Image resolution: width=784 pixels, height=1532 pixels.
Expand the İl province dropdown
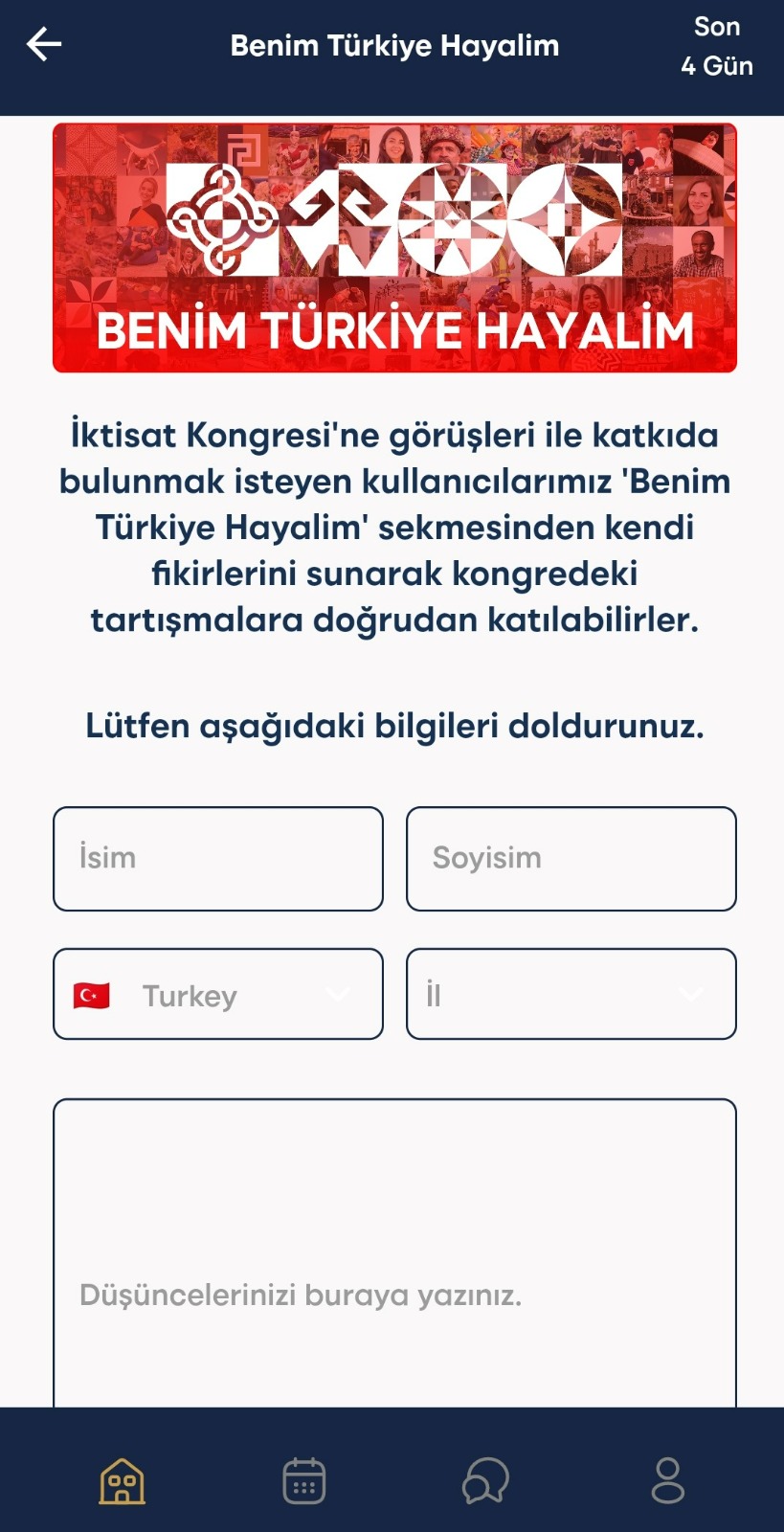tap(571, 994)
